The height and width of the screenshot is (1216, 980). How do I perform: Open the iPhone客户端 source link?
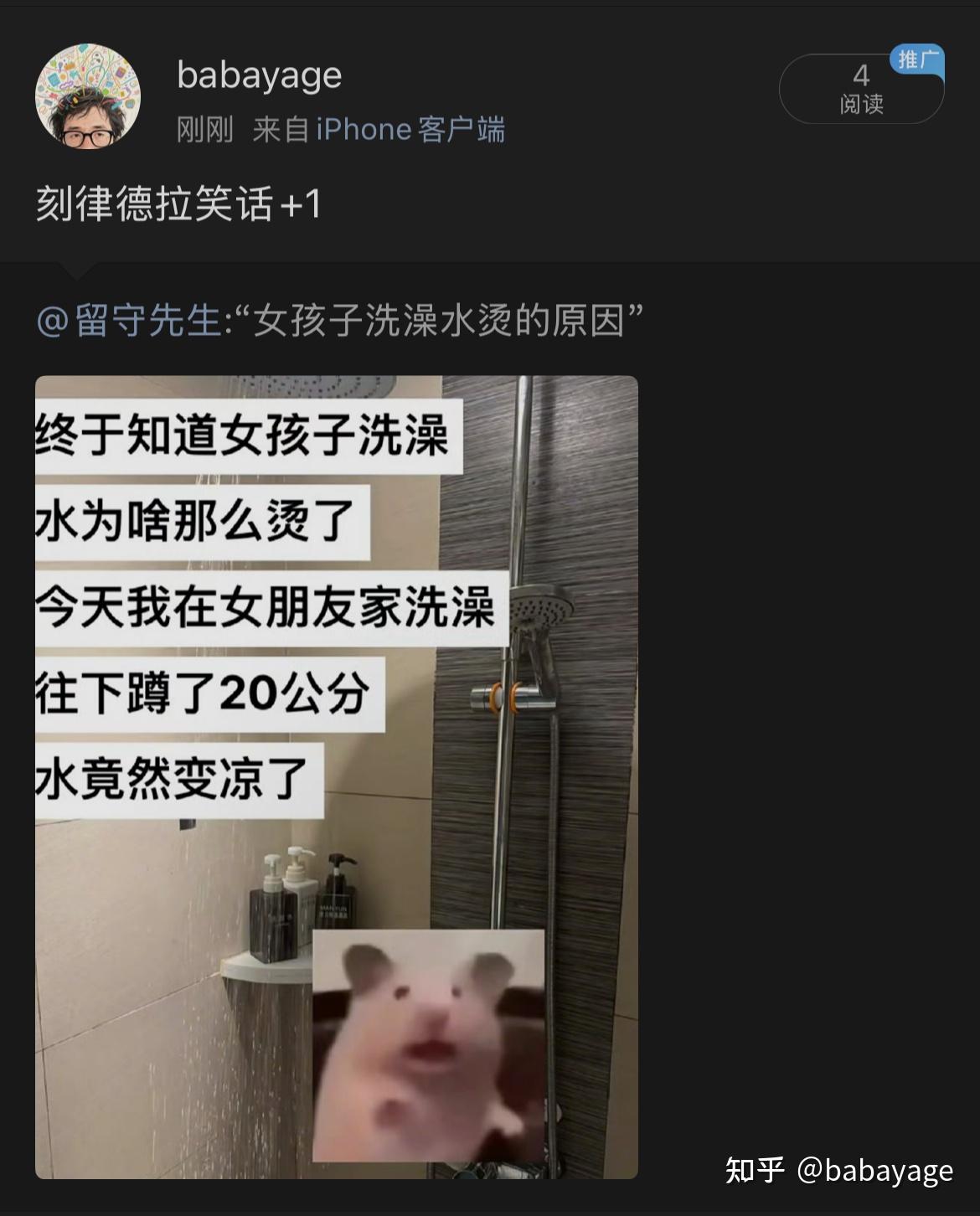[x=410, y=130]
